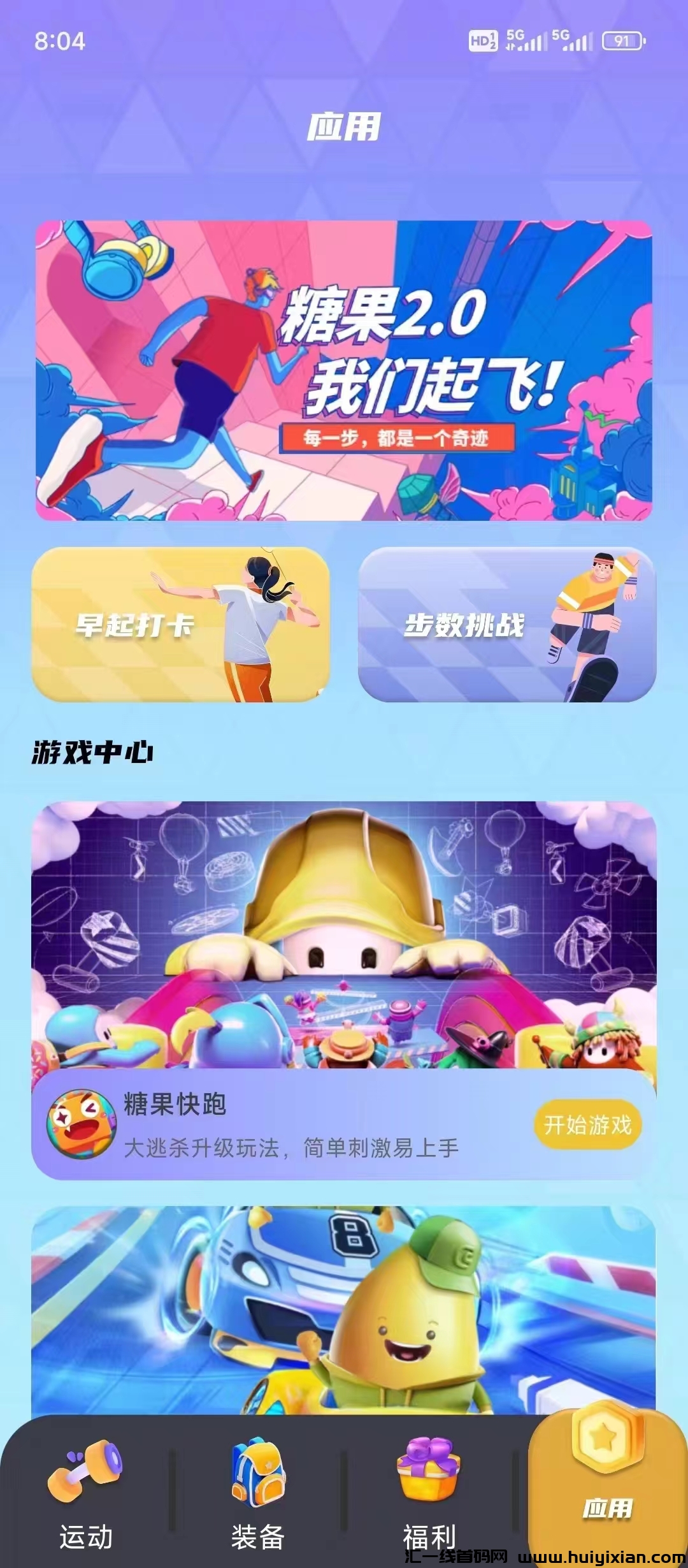
Task: Open the 早起打卡 card
Action: 180,625
